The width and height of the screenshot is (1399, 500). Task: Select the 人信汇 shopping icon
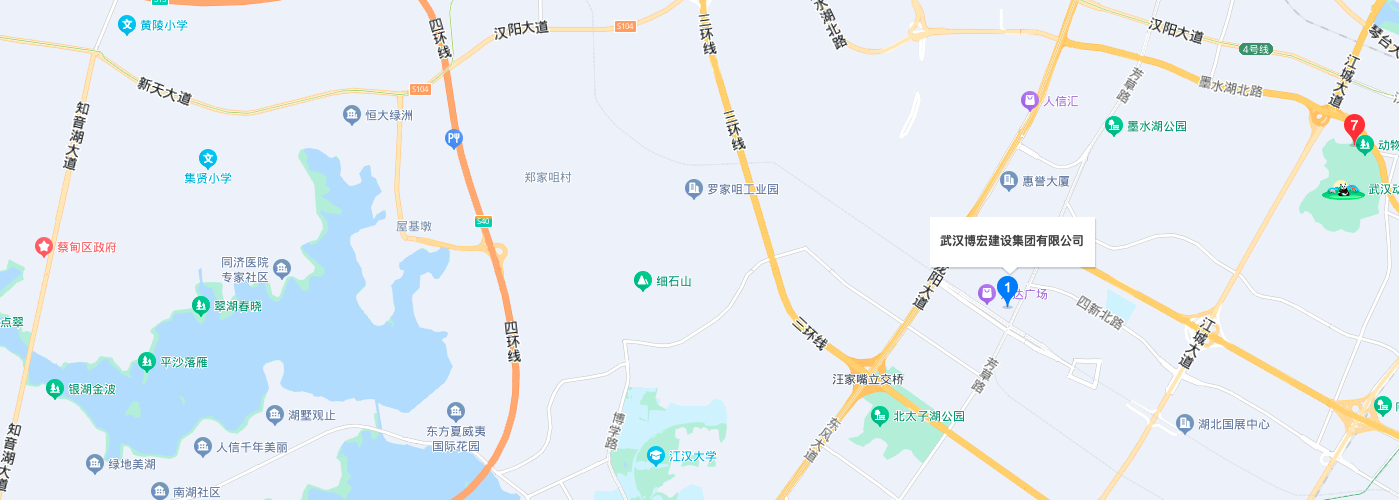[x=1029, y=100]
